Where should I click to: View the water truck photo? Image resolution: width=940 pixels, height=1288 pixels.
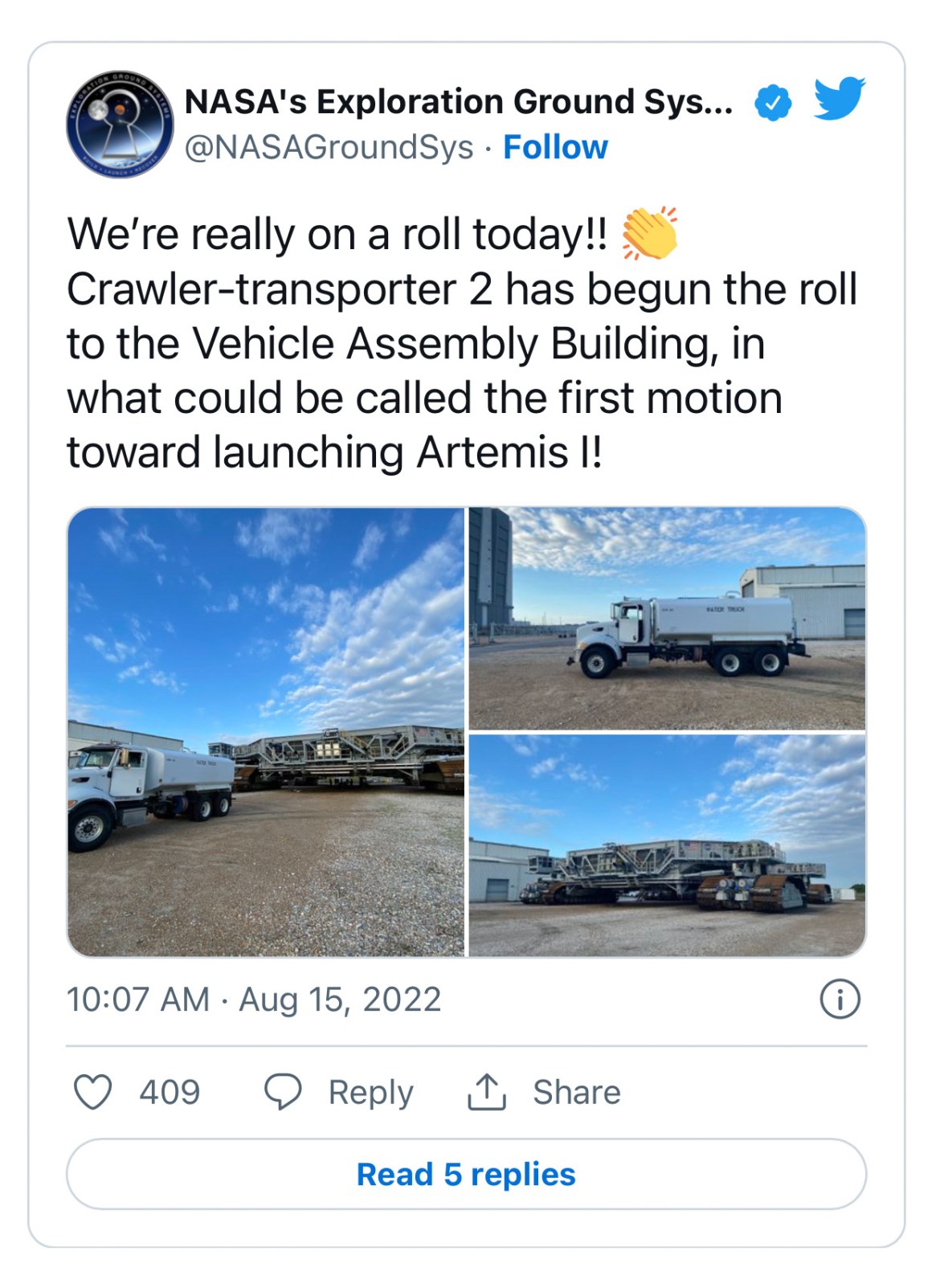pyautogui.click(x=667, y=618)
